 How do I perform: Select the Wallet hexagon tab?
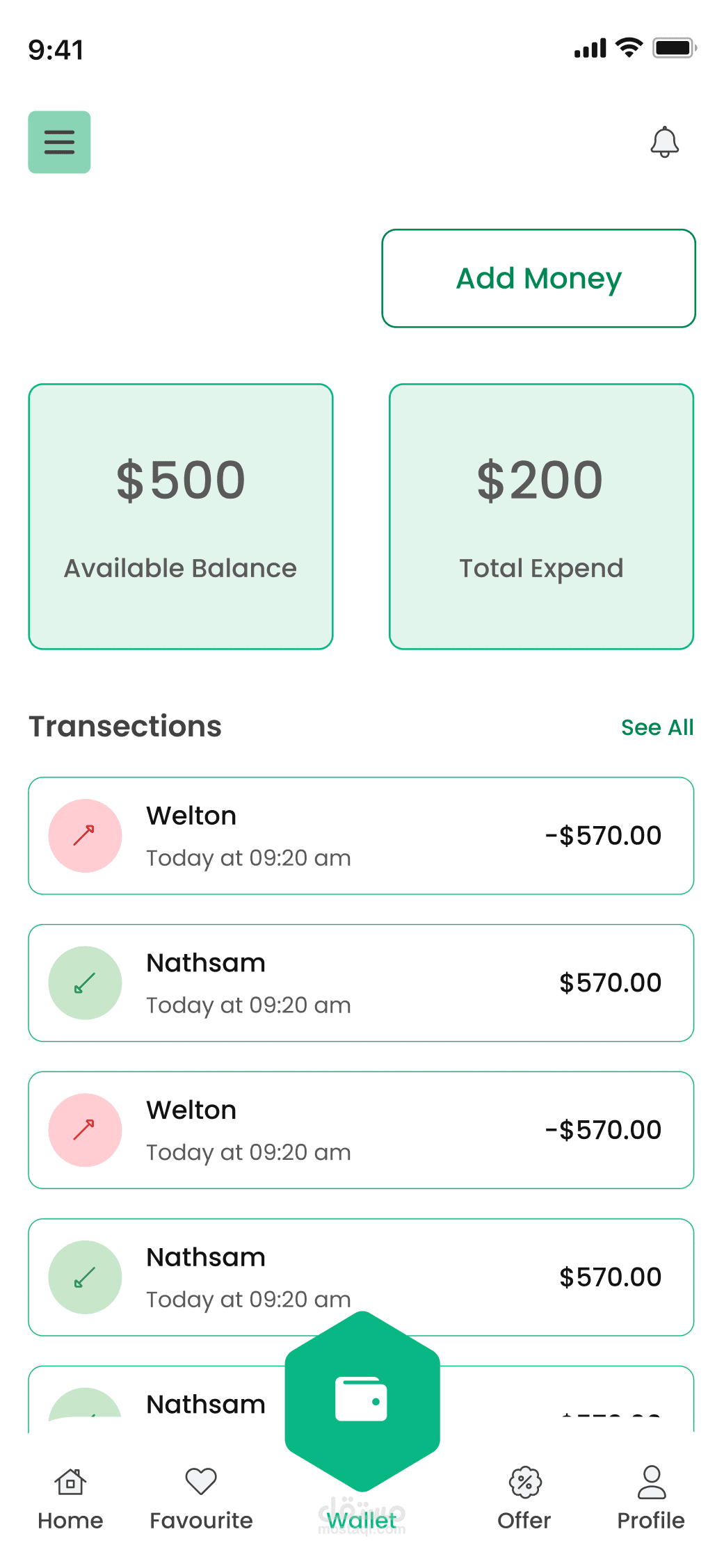[362, 1402]
